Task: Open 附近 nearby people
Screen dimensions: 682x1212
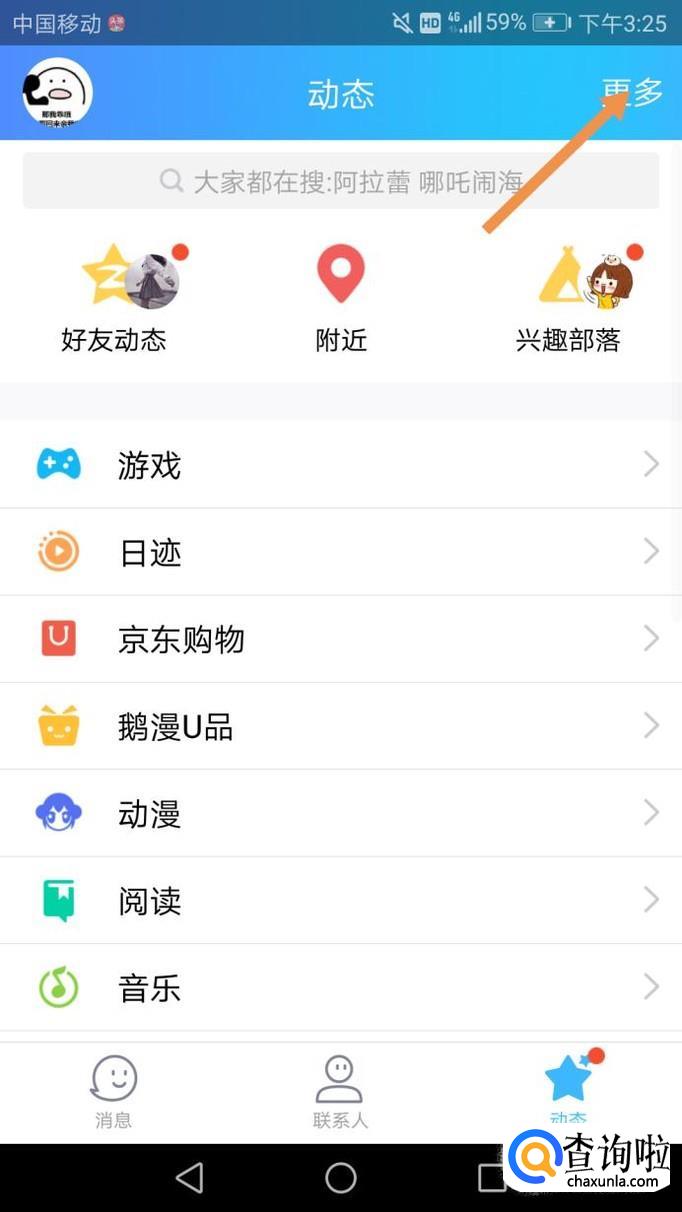Action: point(341,298)
